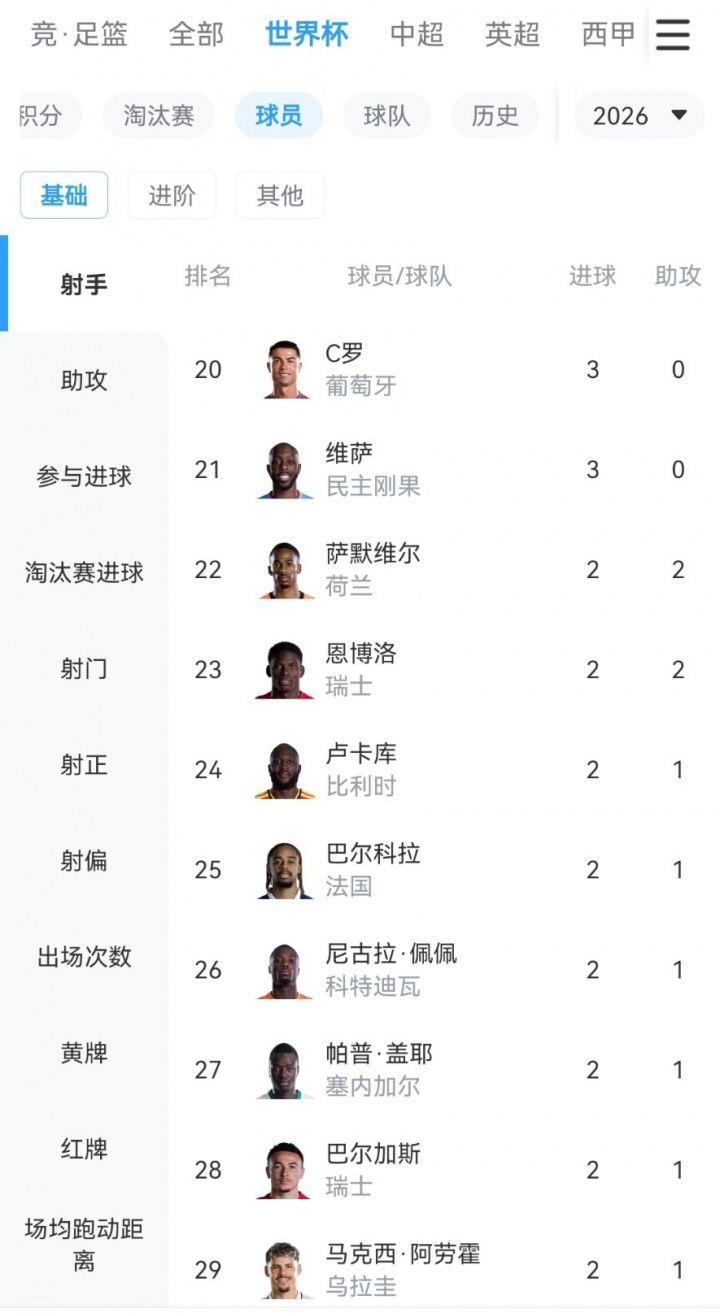The width and height of the screenshot is (720, 1313).
Task: Open 萨默维尔's player row
Action: pyautogui.click(x=444, y=569)
